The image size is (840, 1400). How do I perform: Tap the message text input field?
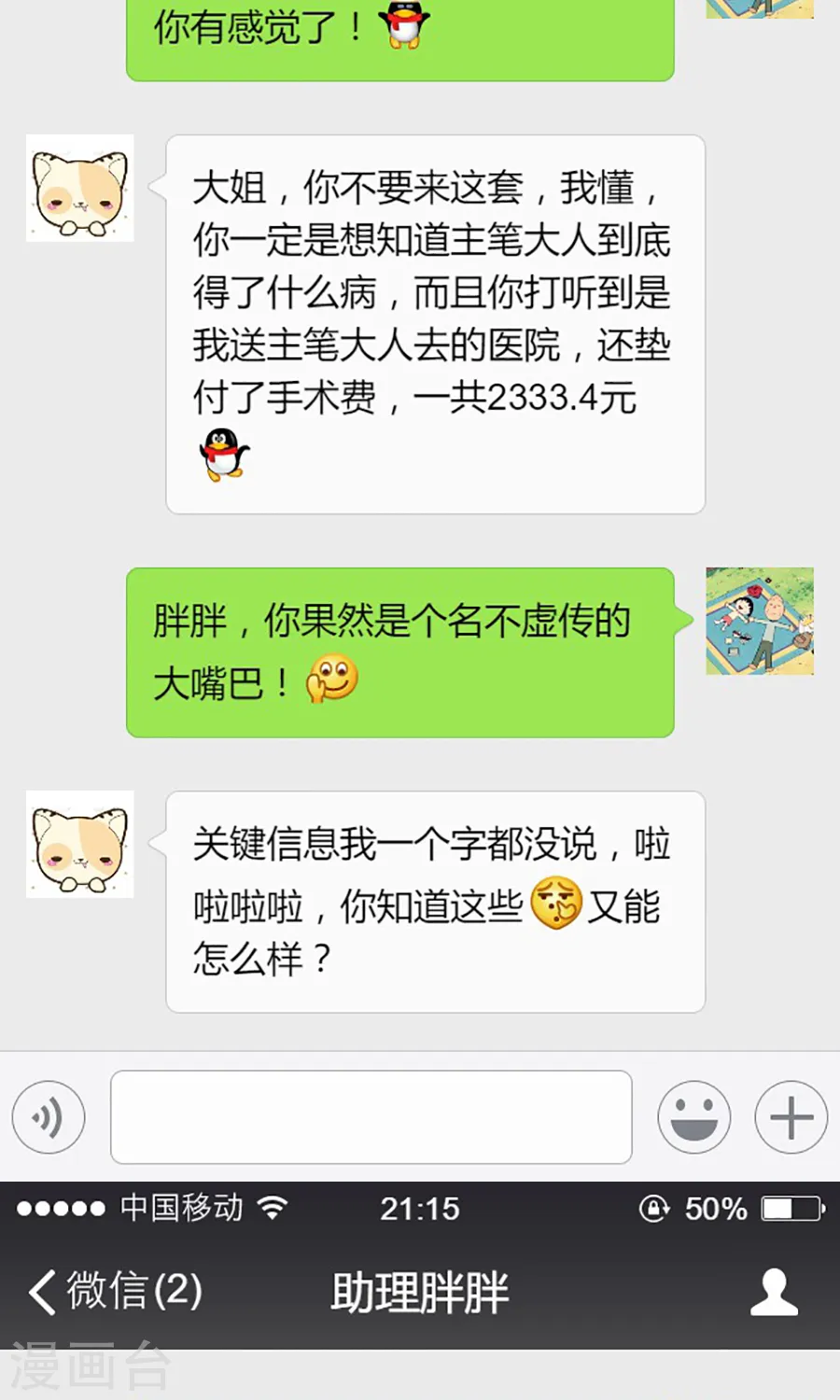(371, 1116)
